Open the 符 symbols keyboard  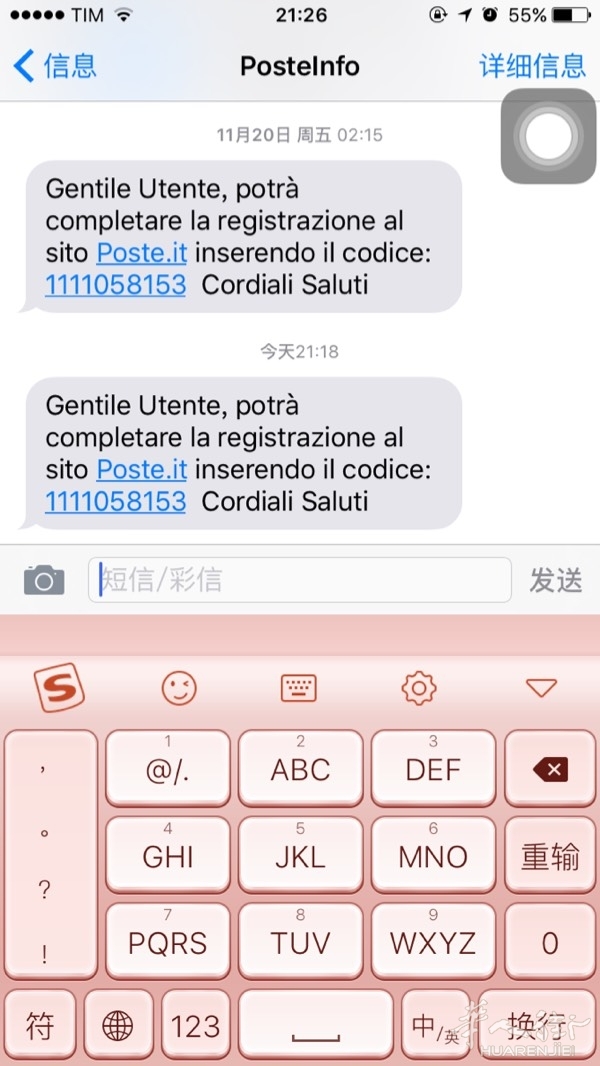click(x=40, y=1026)
